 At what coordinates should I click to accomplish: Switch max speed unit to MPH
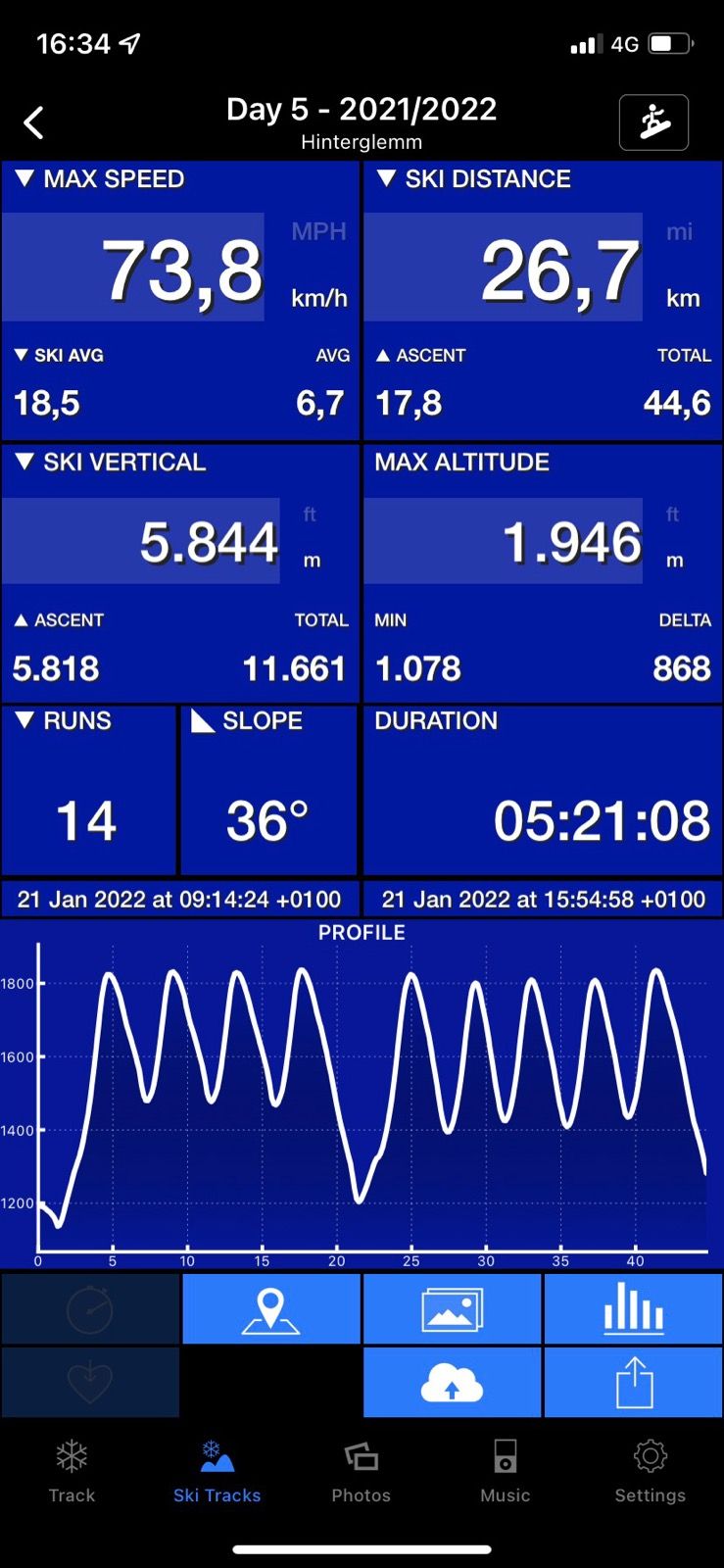[x=319, y=231]
